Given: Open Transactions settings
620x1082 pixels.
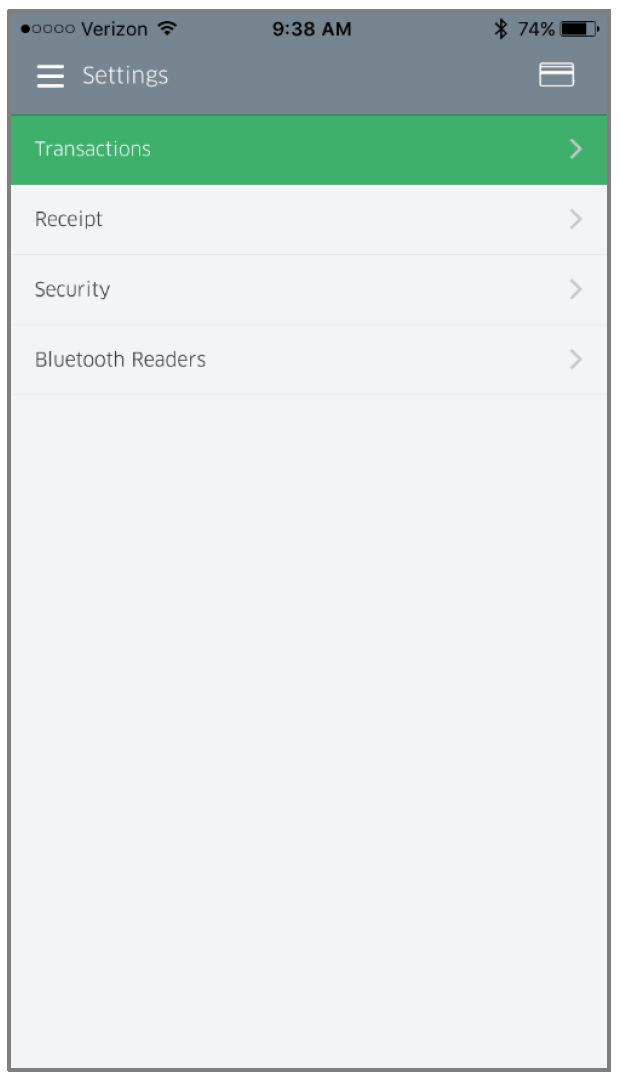Looking at the screenshot, I should coord(309,149).
